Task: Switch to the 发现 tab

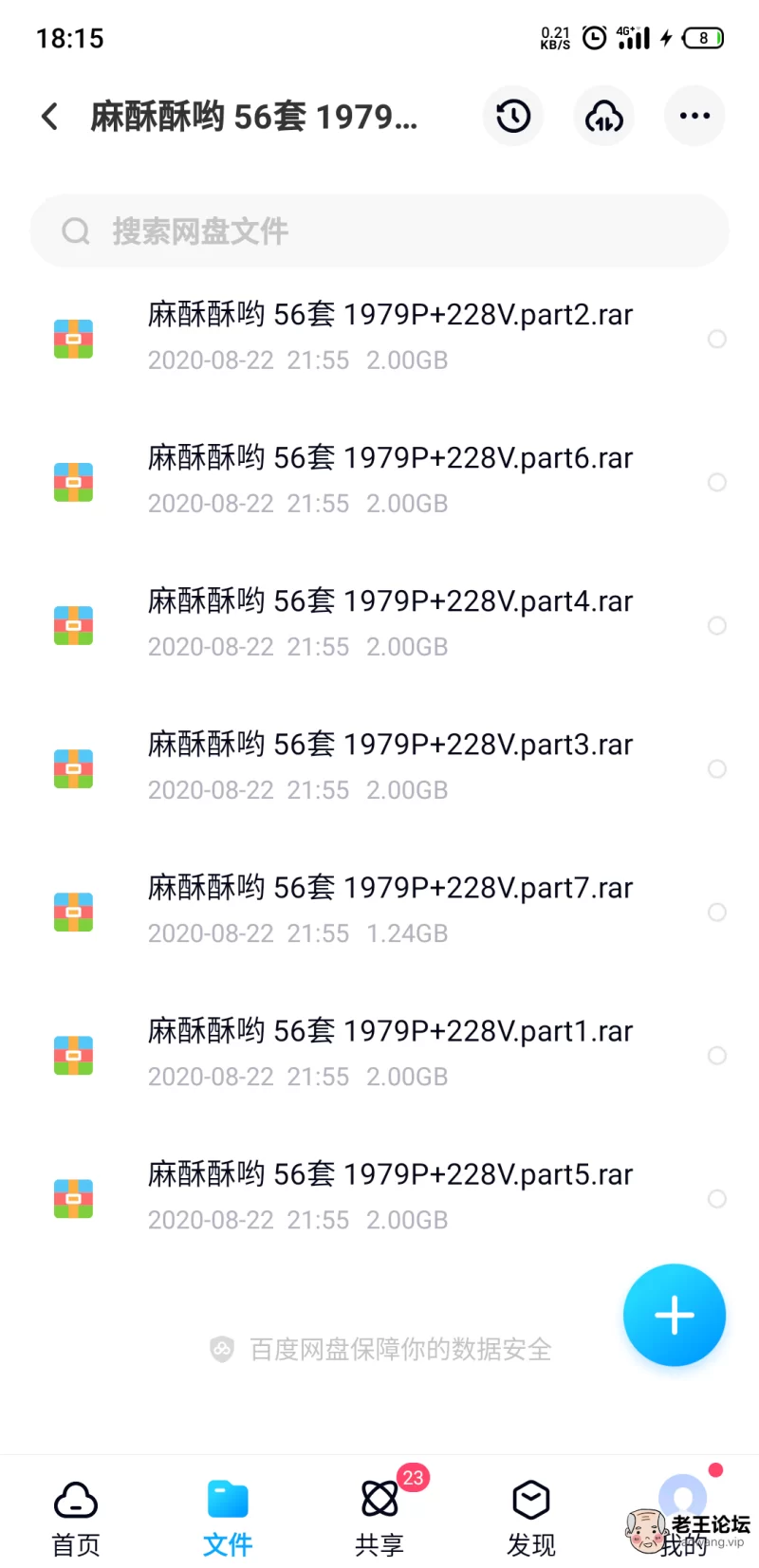Action: tap(531, 1519)
